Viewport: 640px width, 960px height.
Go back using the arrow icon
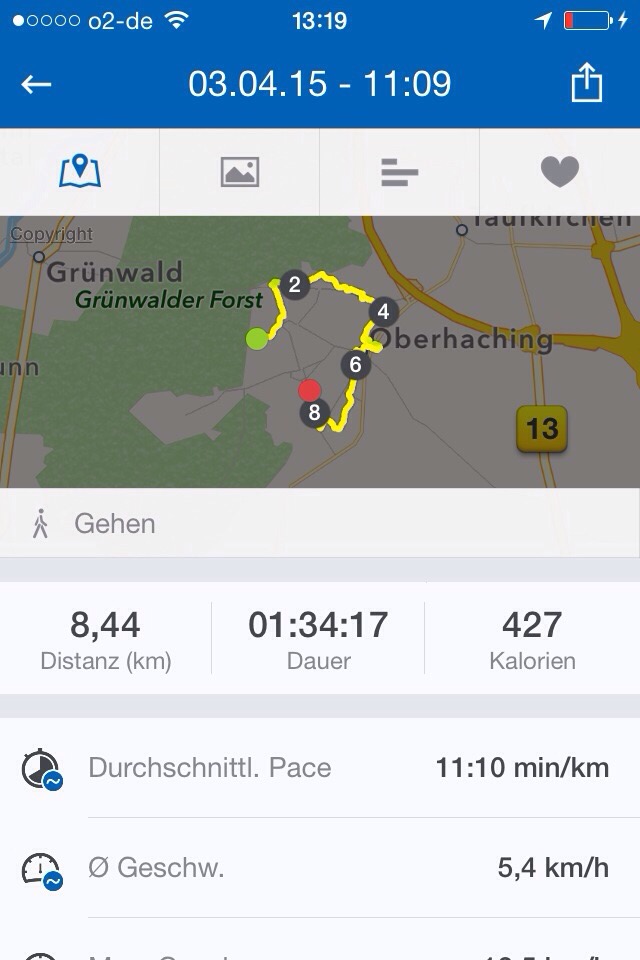(x=37, y=85)
